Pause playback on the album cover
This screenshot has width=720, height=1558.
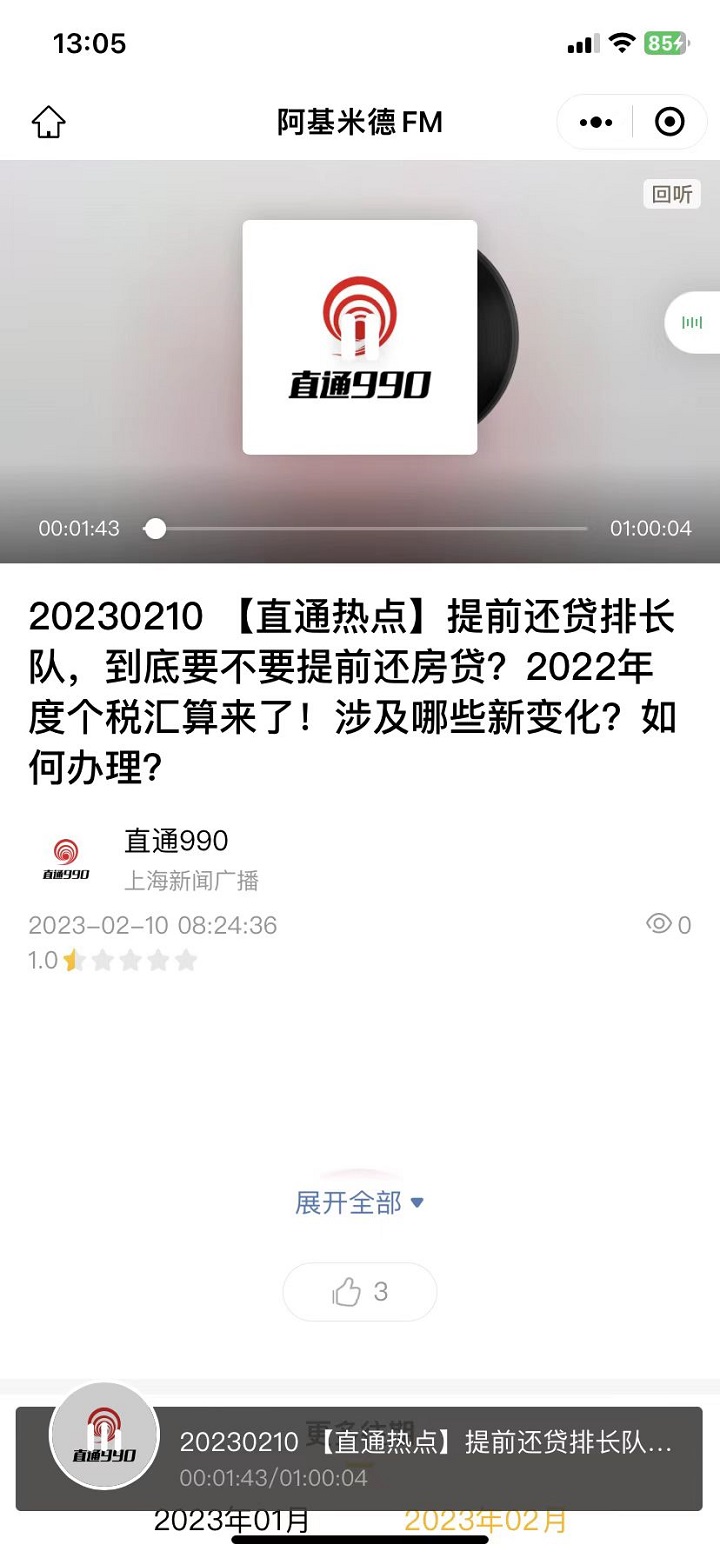pyautogui.click(x=360, y=338)
